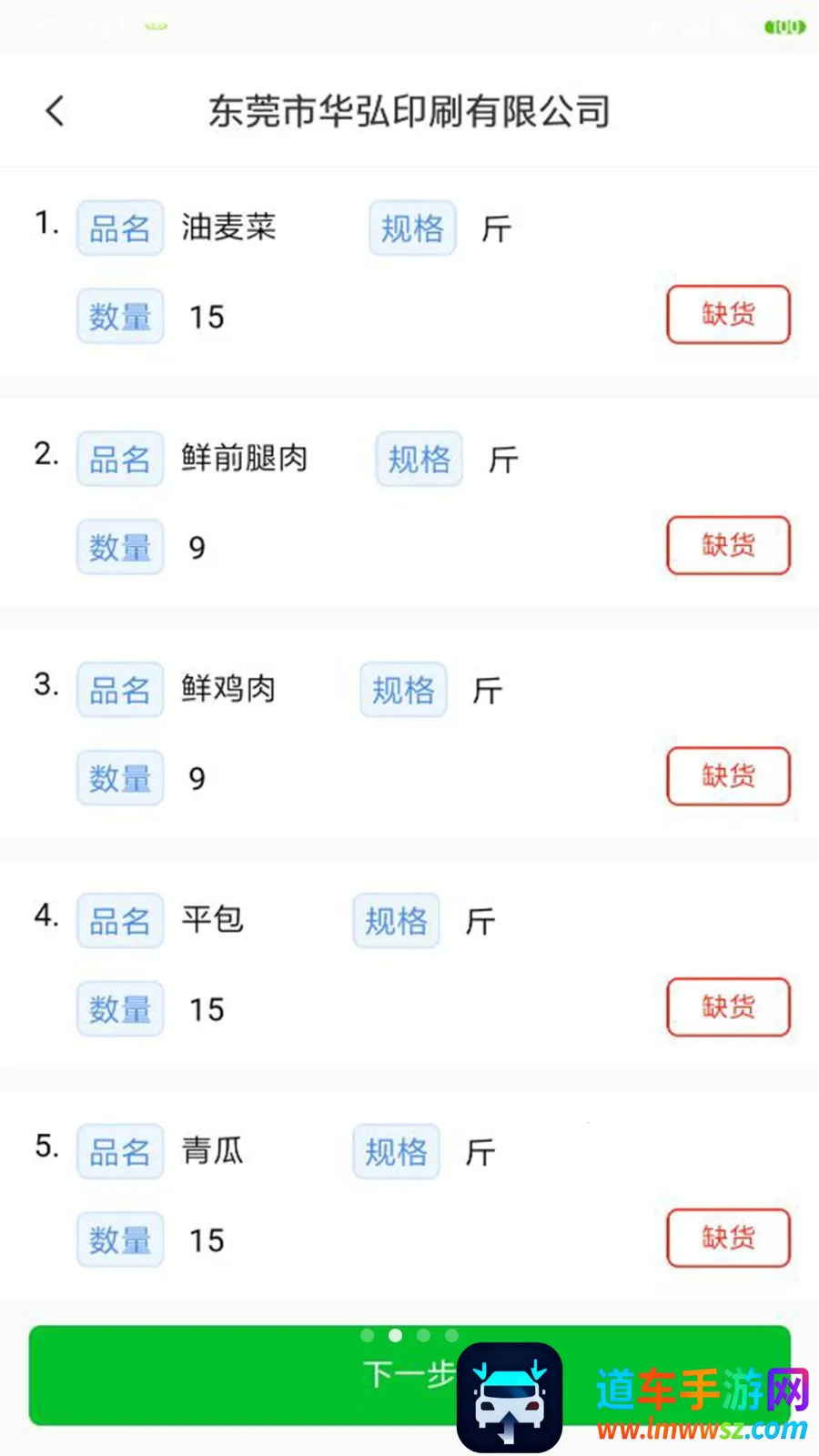Mark 鲜前腿肉 as 缺货
Screen dimensions: 819x1456
pyautogui.click(x=728, y=546)
